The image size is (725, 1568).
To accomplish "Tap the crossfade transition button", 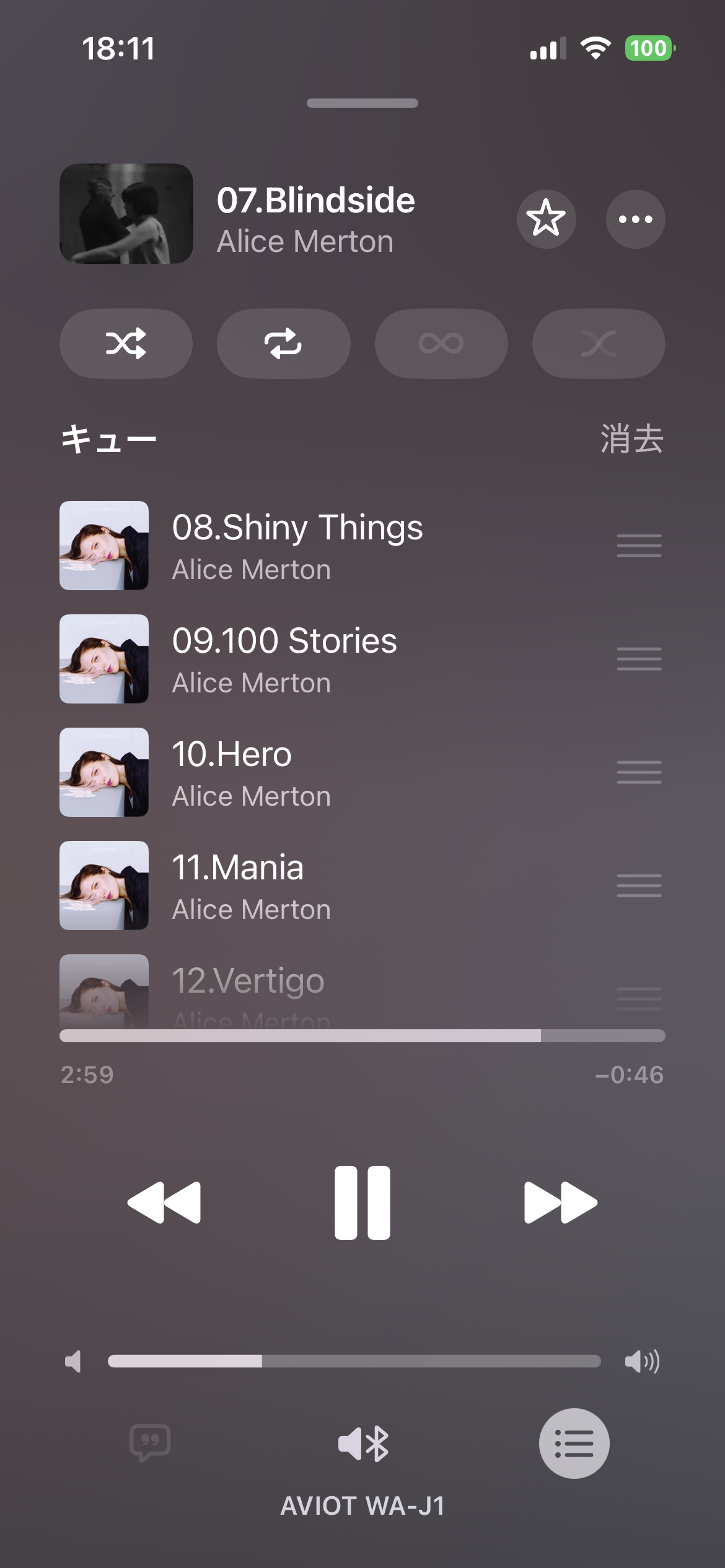I will pyautogui.click(x=598, y=343).
